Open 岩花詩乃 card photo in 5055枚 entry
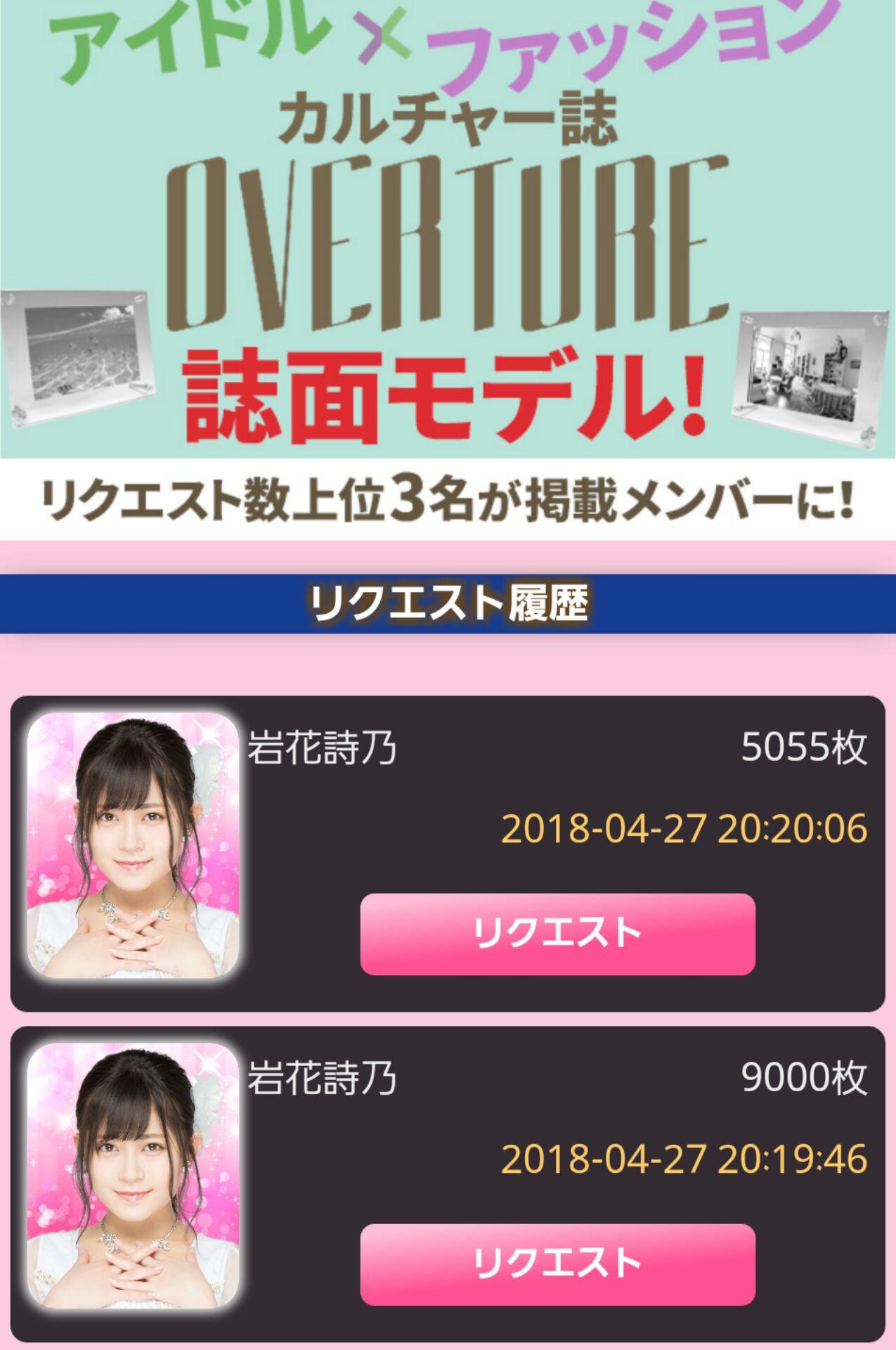Screen dimensions: 896x1350 (134, 846)
